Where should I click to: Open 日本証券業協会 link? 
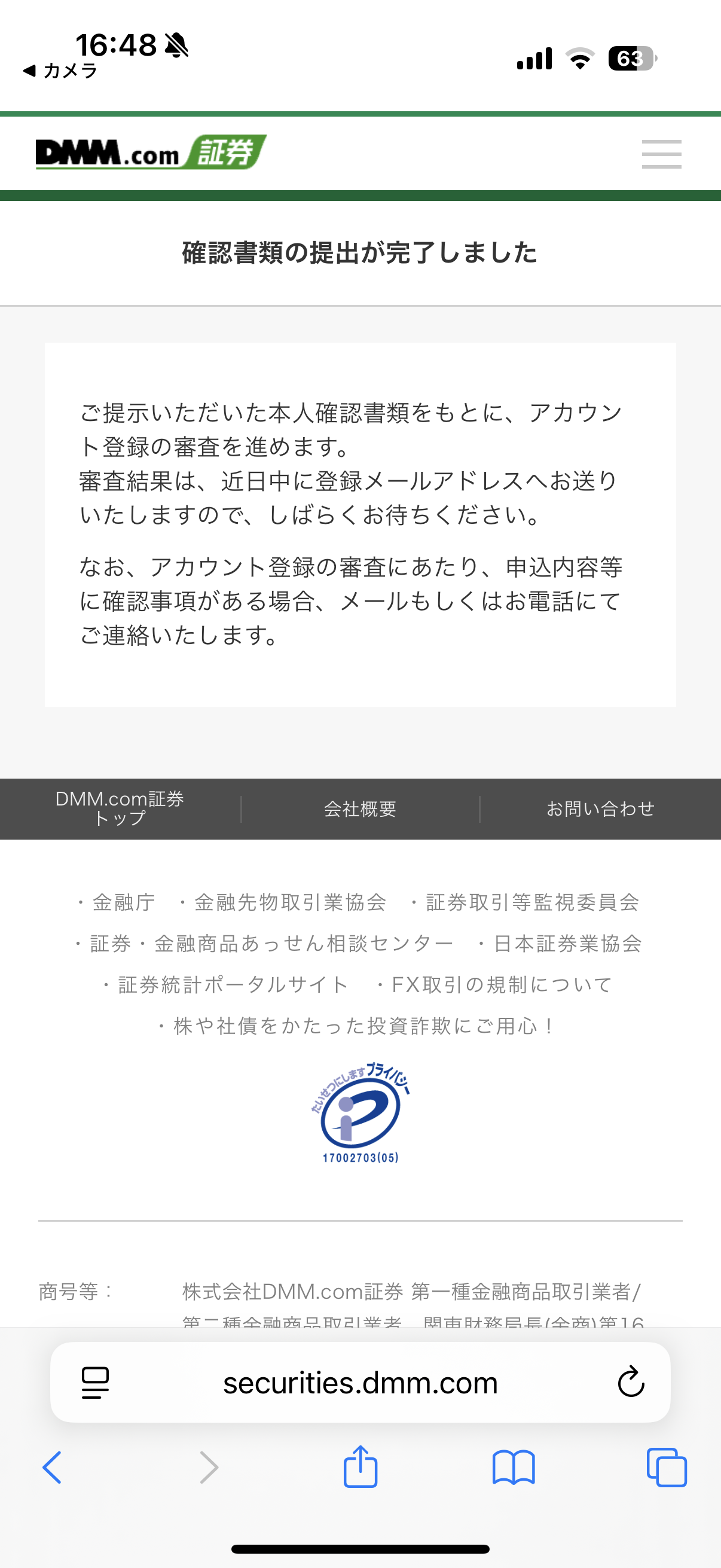point(567,944)
